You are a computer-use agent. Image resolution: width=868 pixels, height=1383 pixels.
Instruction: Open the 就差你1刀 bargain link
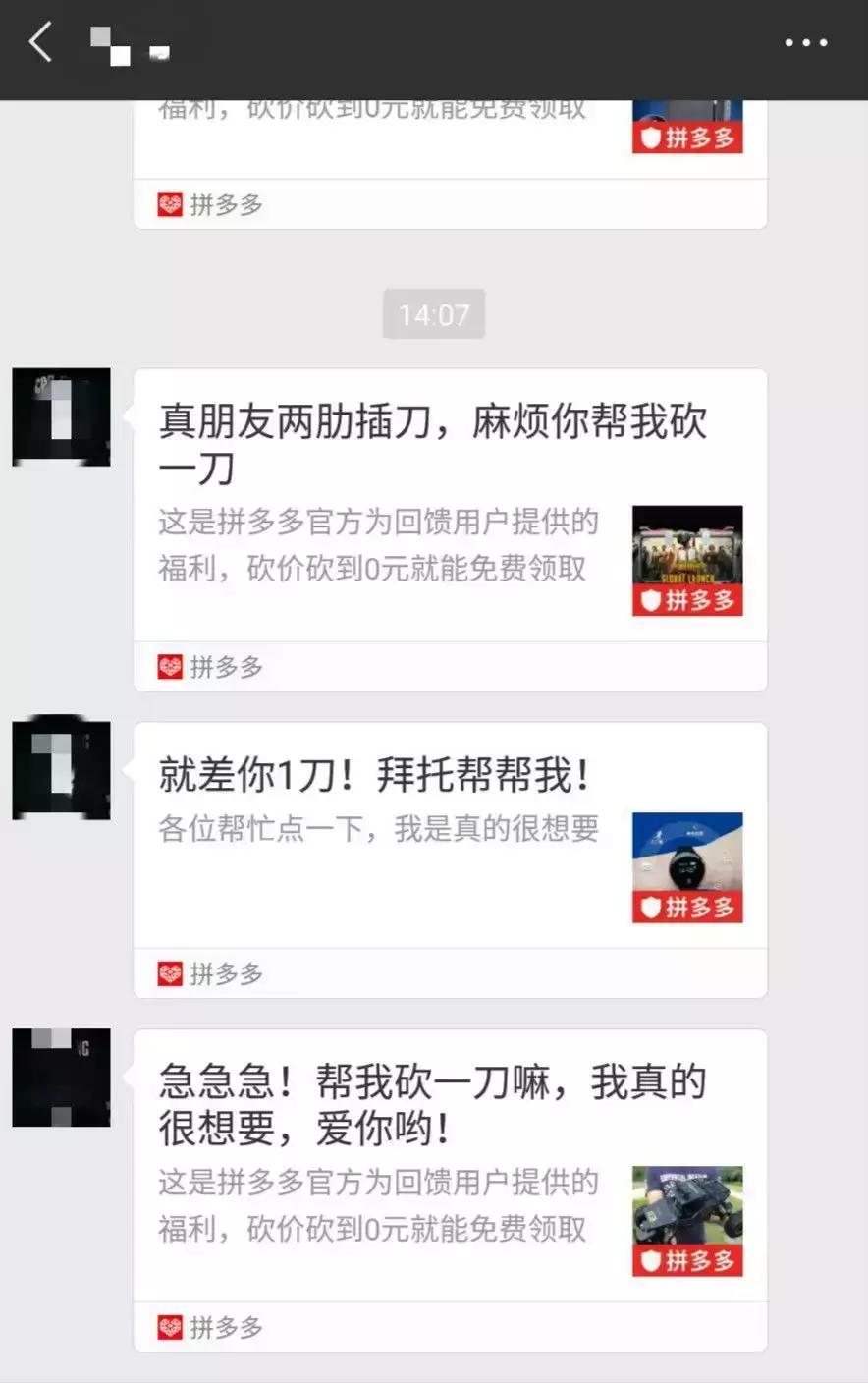click(x=393, y=835)
